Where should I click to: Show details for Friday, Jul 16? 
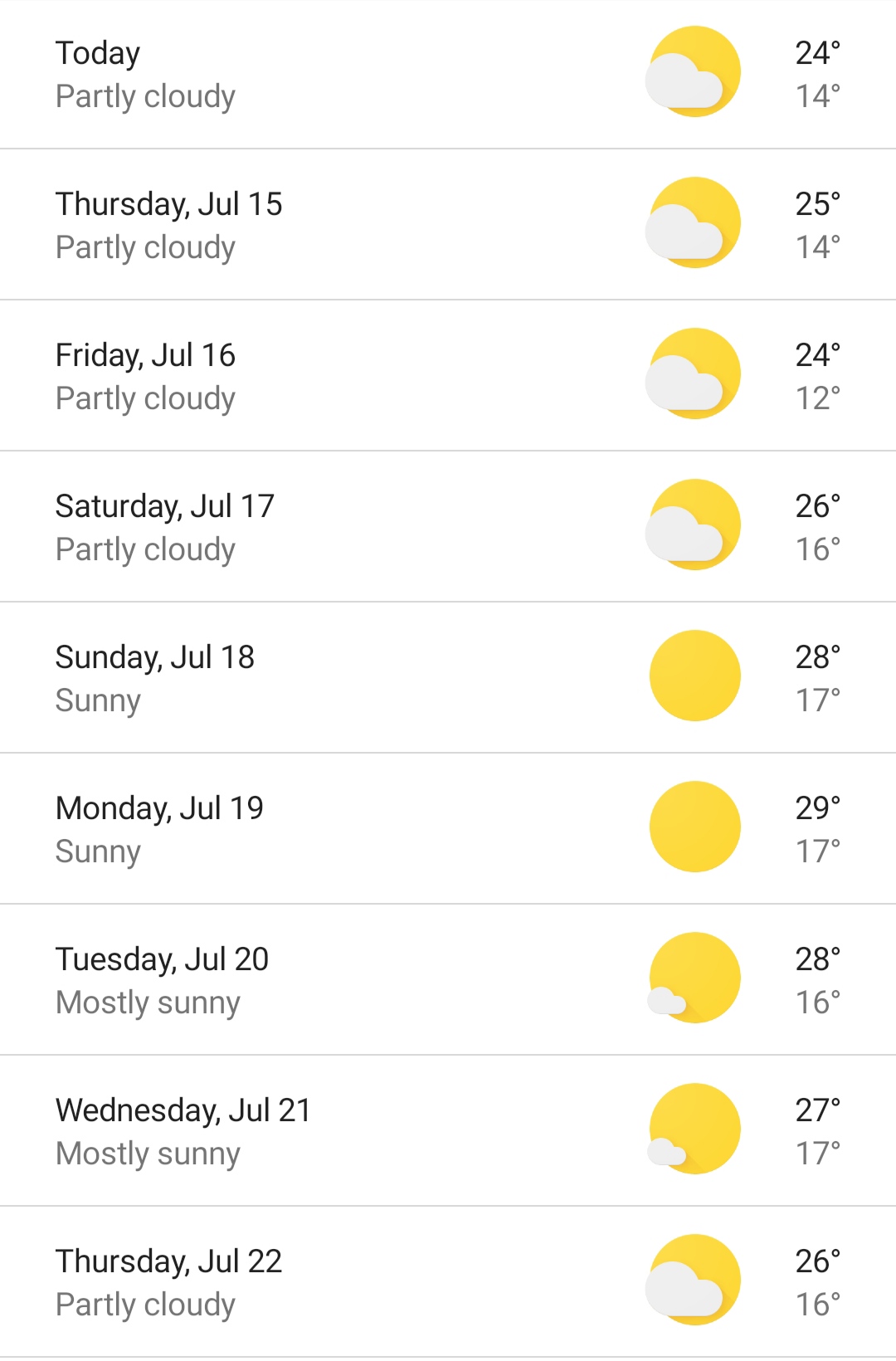(448, 376)
